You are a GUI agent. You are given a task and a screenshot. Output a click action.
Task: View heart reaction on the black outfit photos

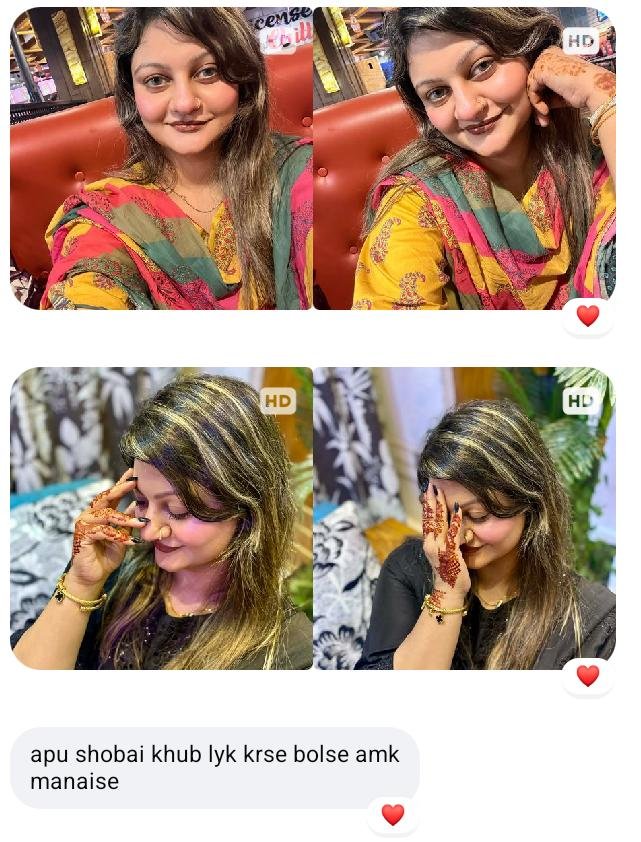(x=588, y=676)
